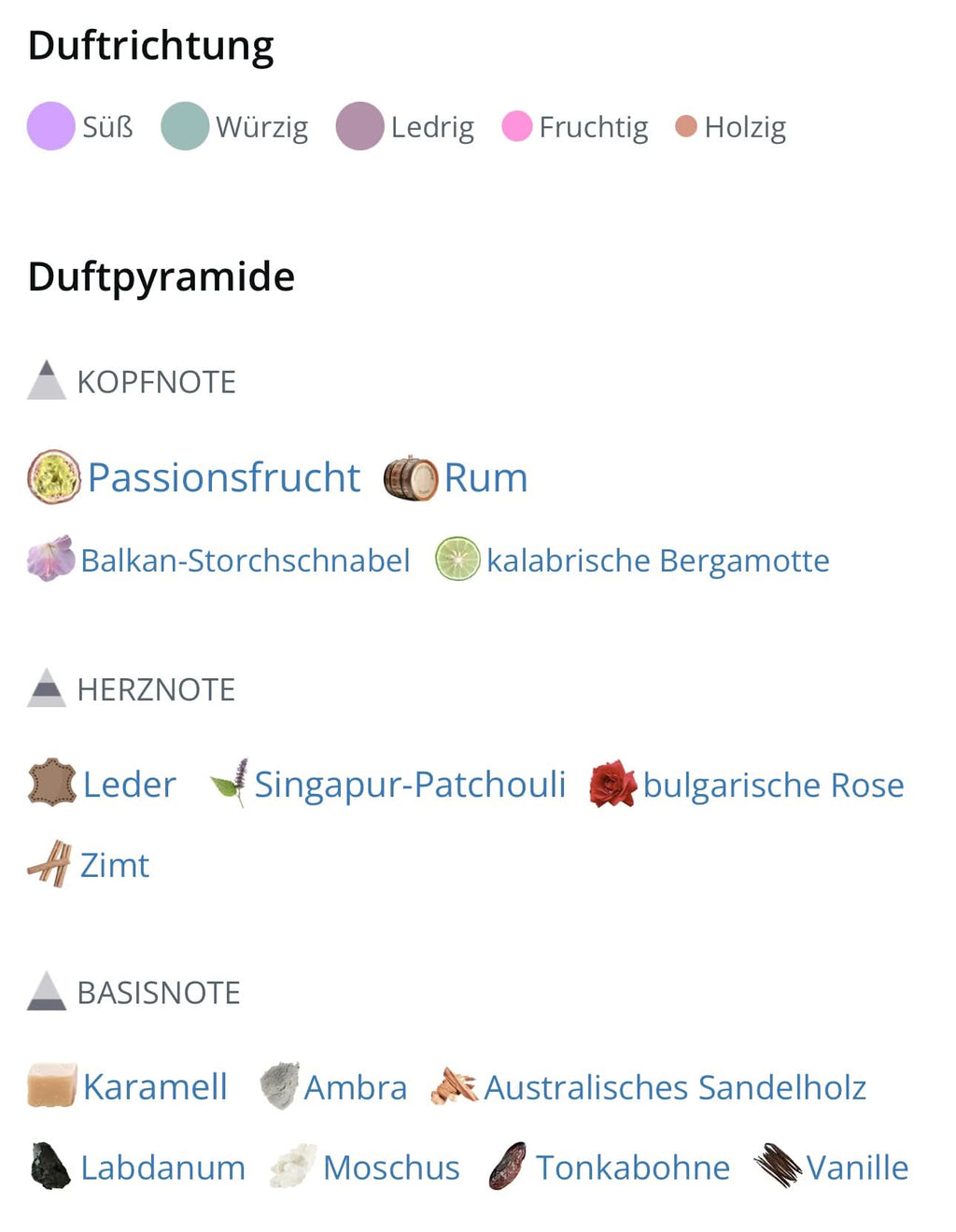
Task: View the Balkan-Storchschnabel note
Action: (245, 560)
